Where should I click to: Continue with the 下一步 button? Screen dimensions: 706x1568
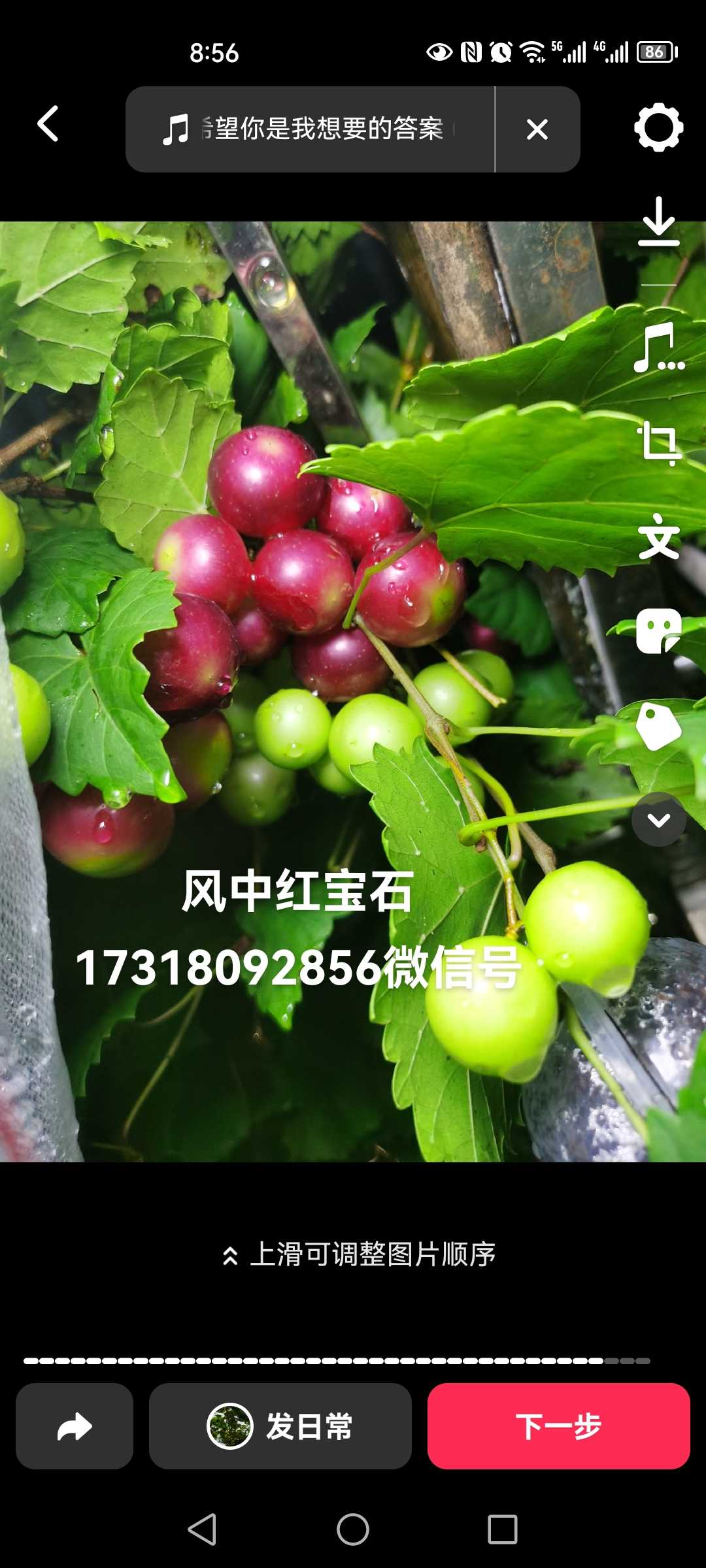(559, 1426)
